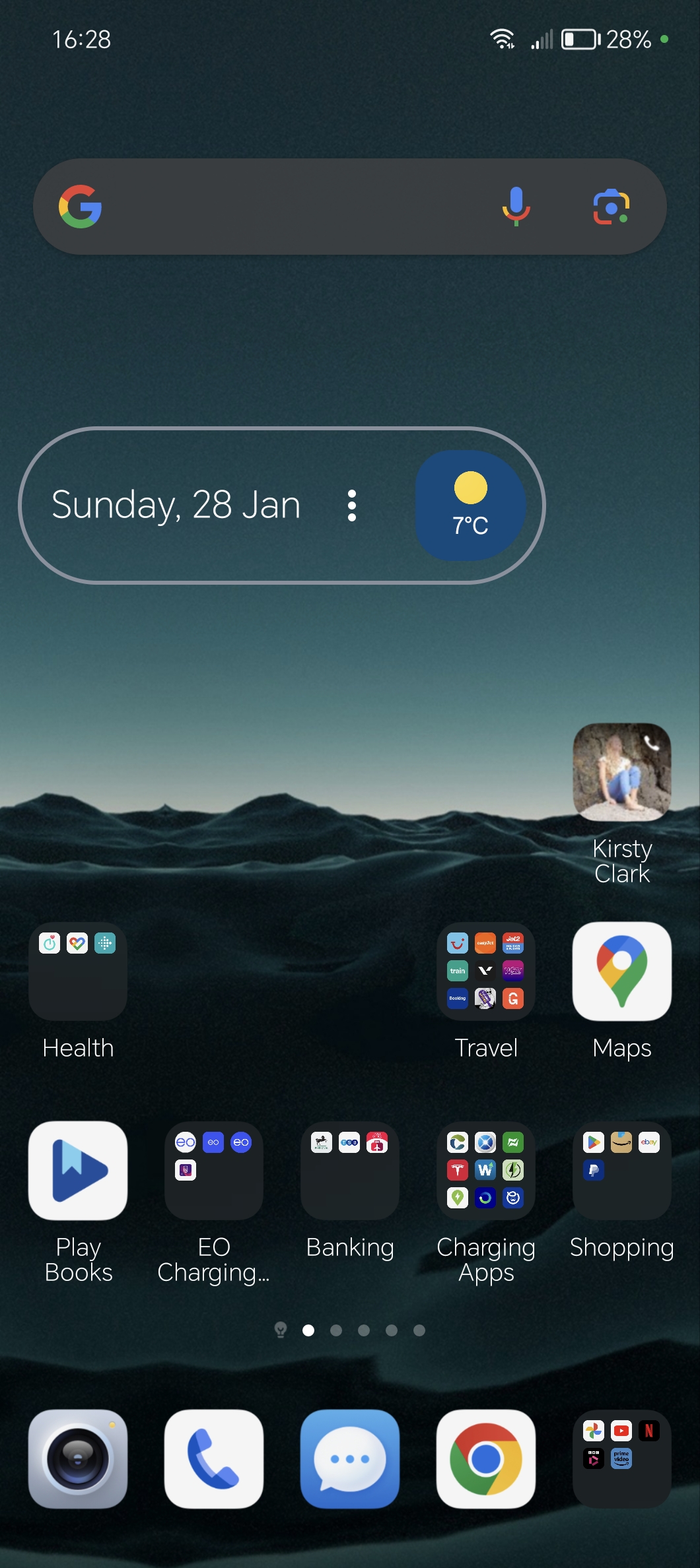The height and width of the screenshot is (1568, 700).
Task: Open Google Lens camera search
Action: 611,207
